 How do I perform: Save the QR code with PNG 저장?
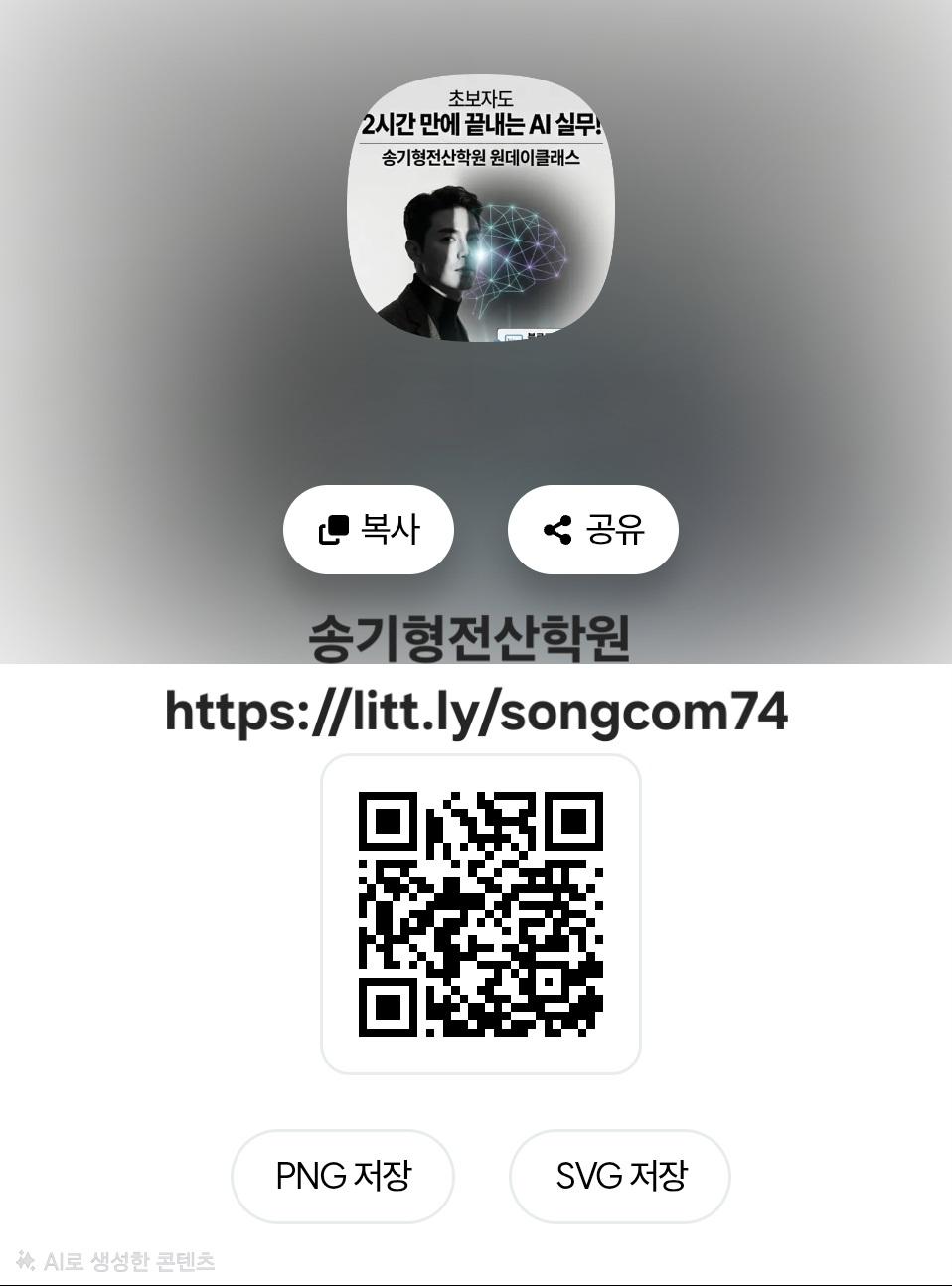(343, 1176)
